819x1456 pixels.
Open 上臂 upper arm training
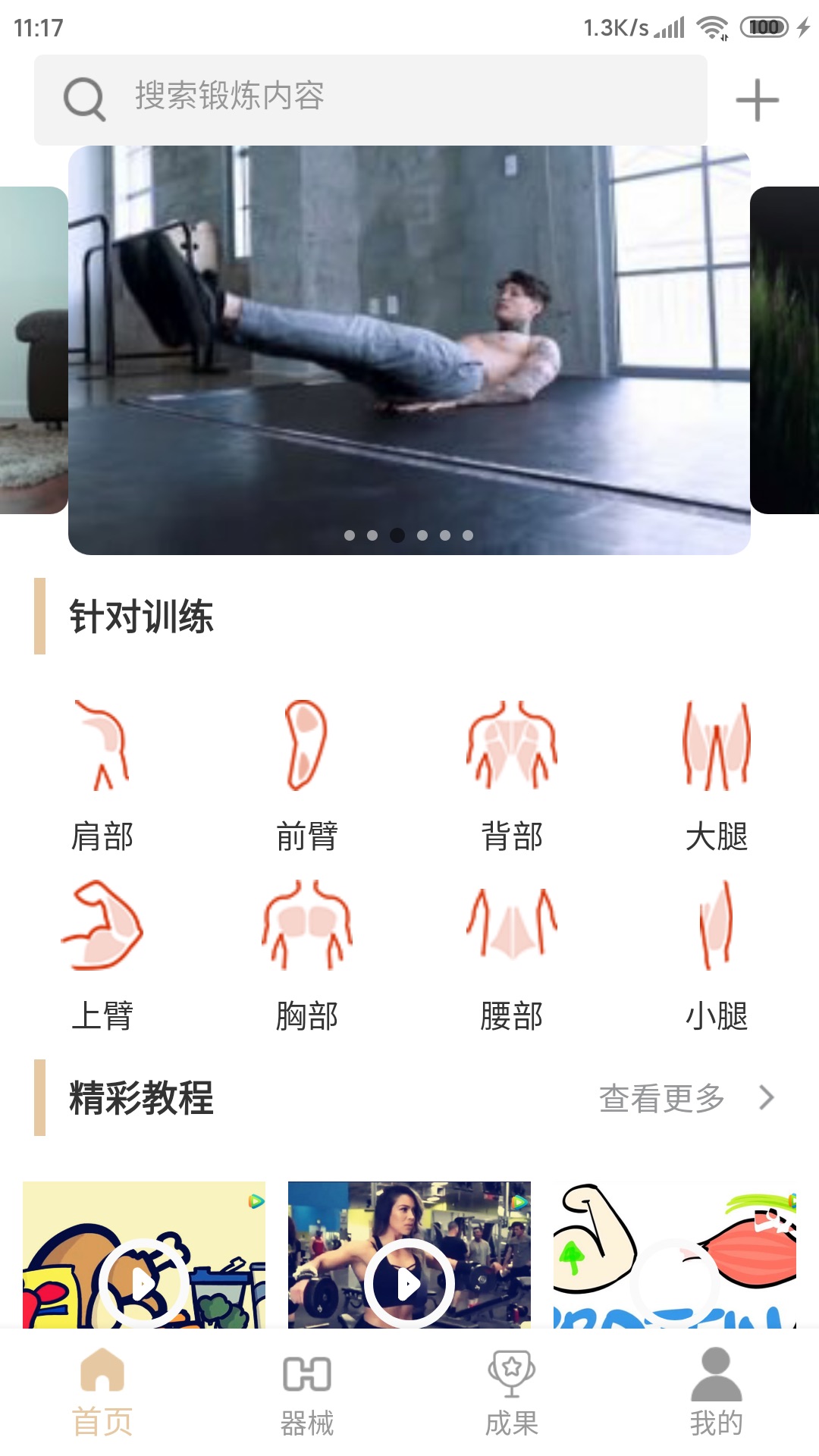click(x=102, y=954)
